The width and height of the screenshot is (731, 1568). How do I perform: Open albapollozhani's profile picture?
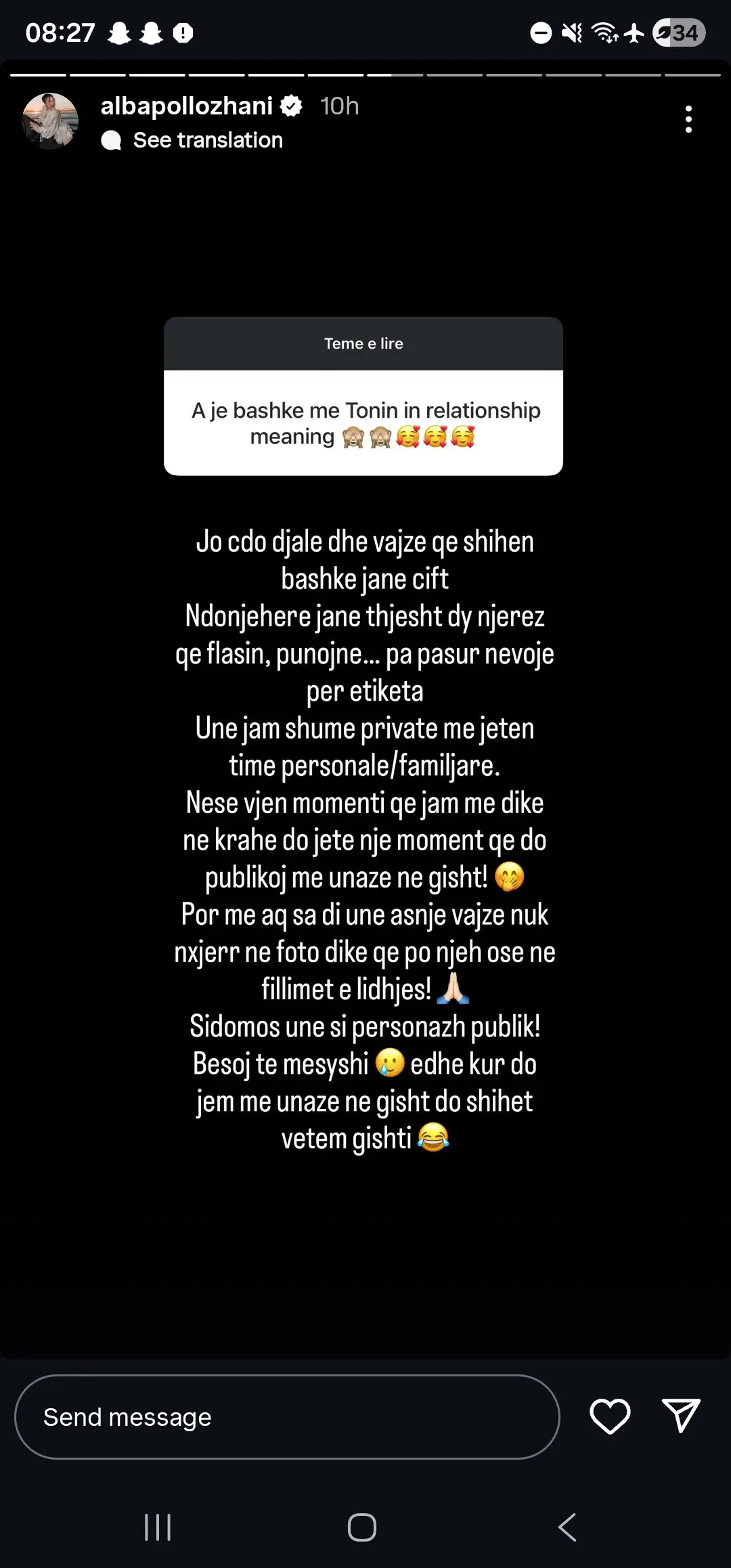tap(50, 121)
